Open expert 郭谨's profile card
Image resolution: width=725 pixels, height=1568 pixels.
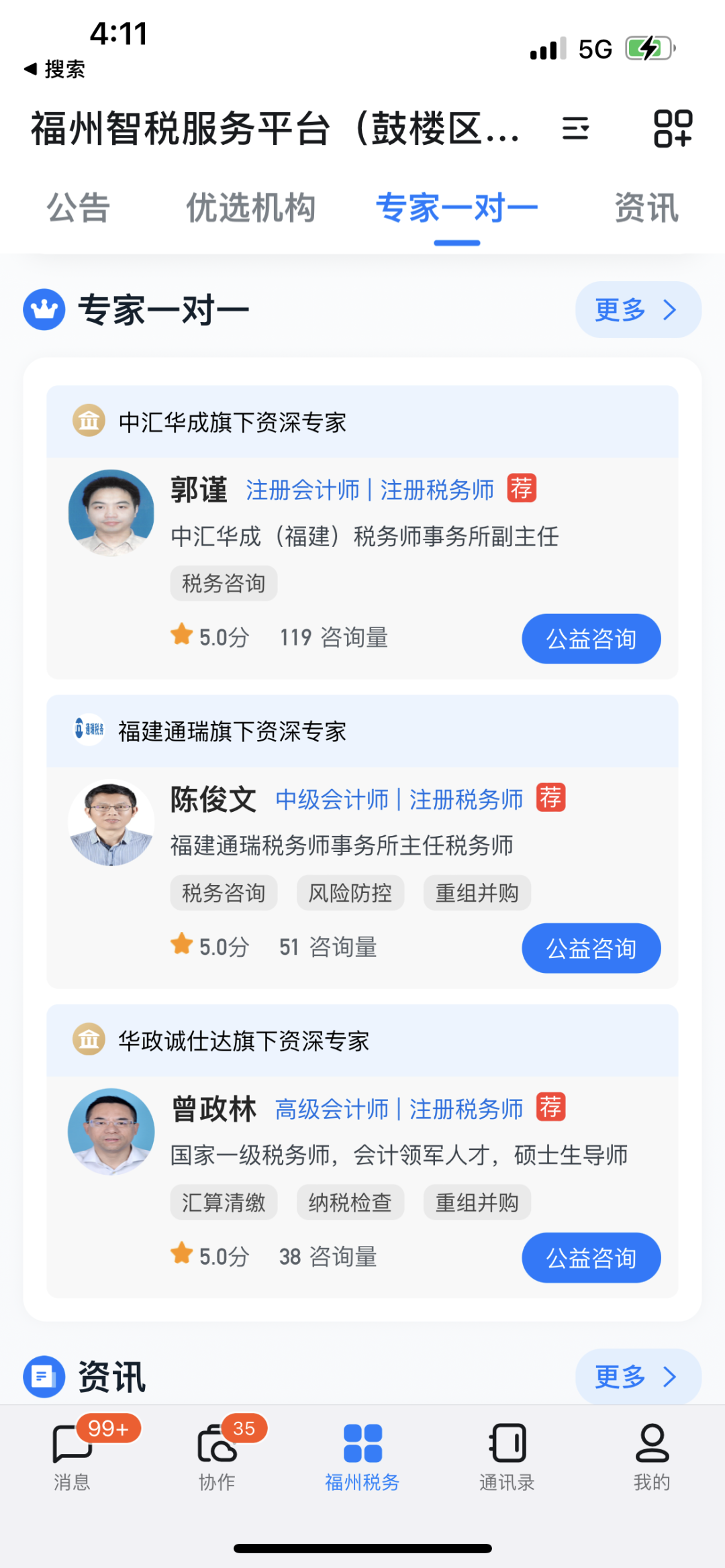coord(362,568)
